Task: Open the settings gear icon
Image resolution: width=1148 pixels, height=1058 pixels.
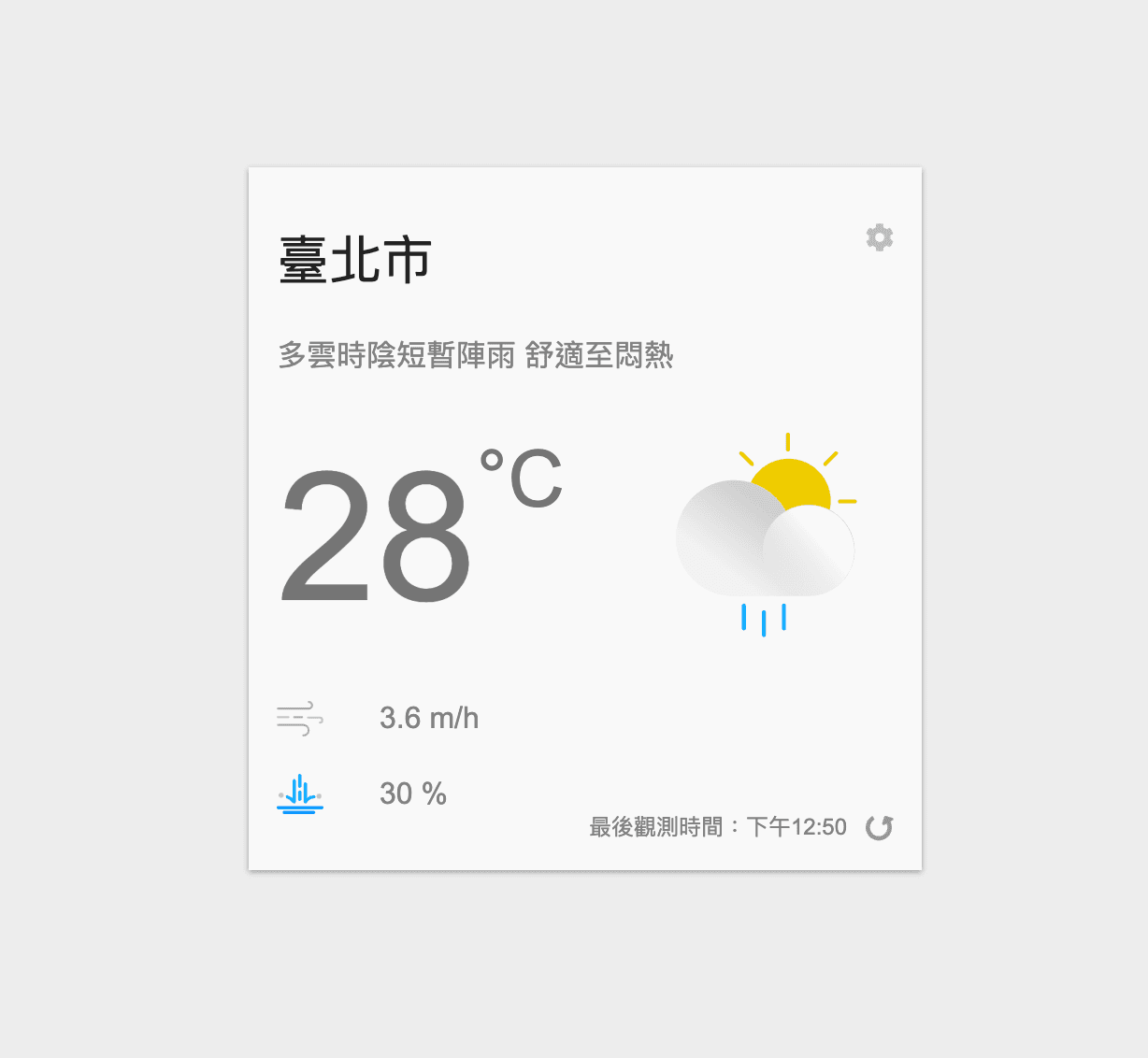Action: pyautogui.click(x=879, y=237)
